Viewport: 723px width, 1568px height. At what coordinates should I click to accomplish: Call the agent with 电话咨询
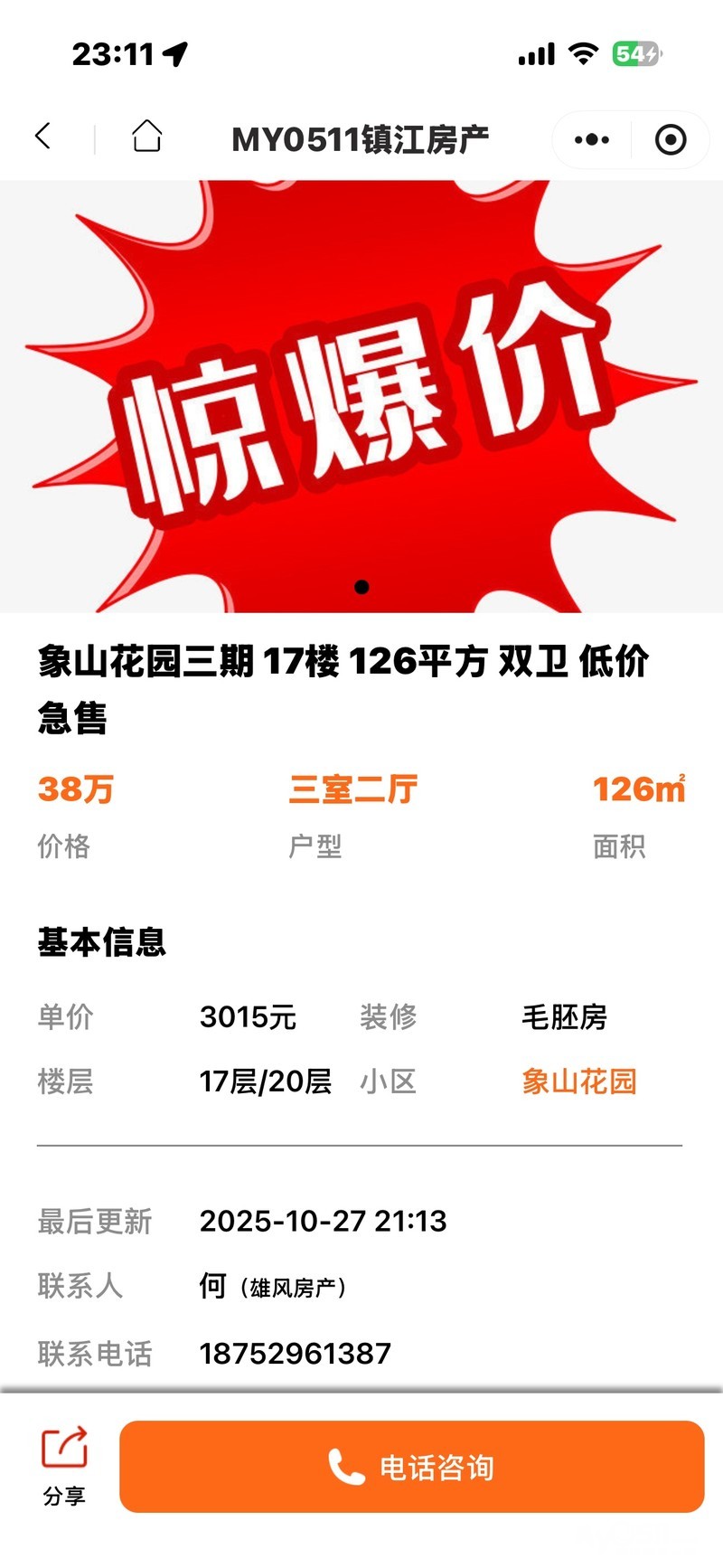(x=411, y=1467)
